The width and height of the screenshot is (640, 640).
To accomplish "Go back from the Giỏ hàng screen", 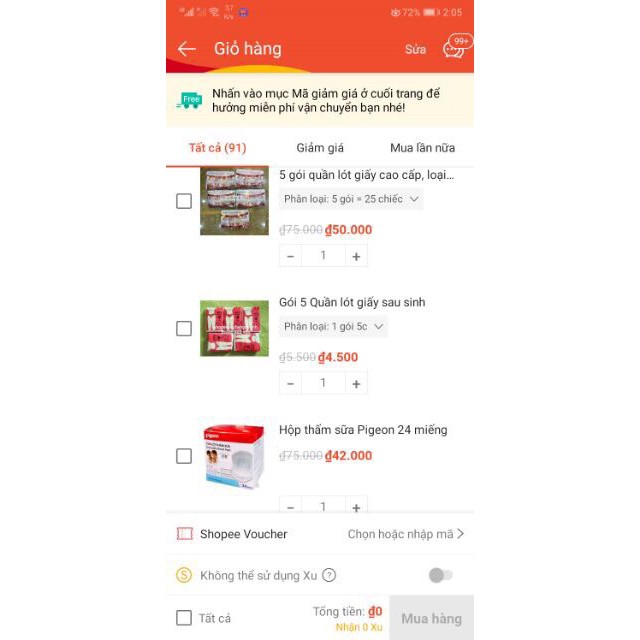I will tap(187, 49).
